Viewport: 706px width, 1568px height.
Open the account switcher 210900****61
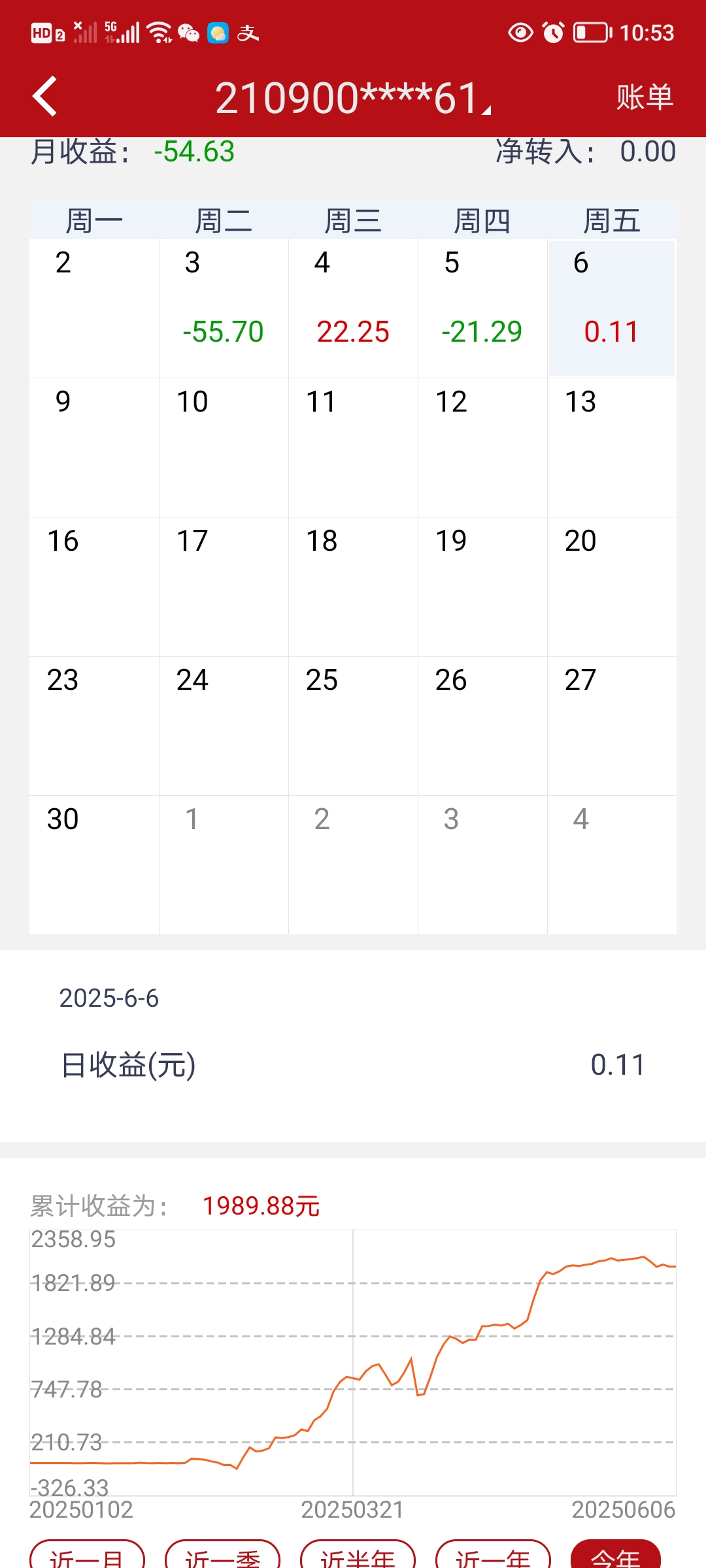(x=353, y=98)
